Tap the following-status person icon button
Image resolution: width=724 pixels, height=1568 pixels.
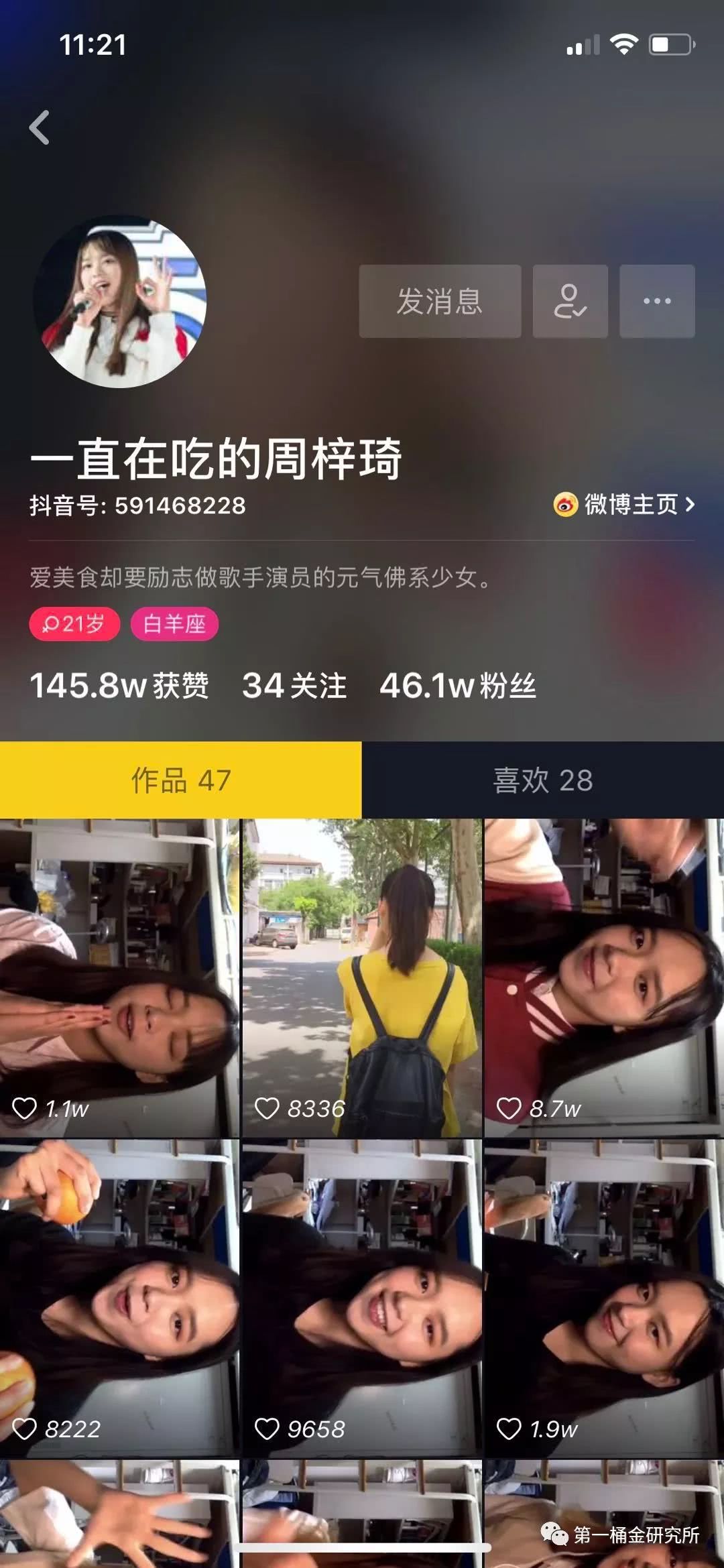(570, 301)
